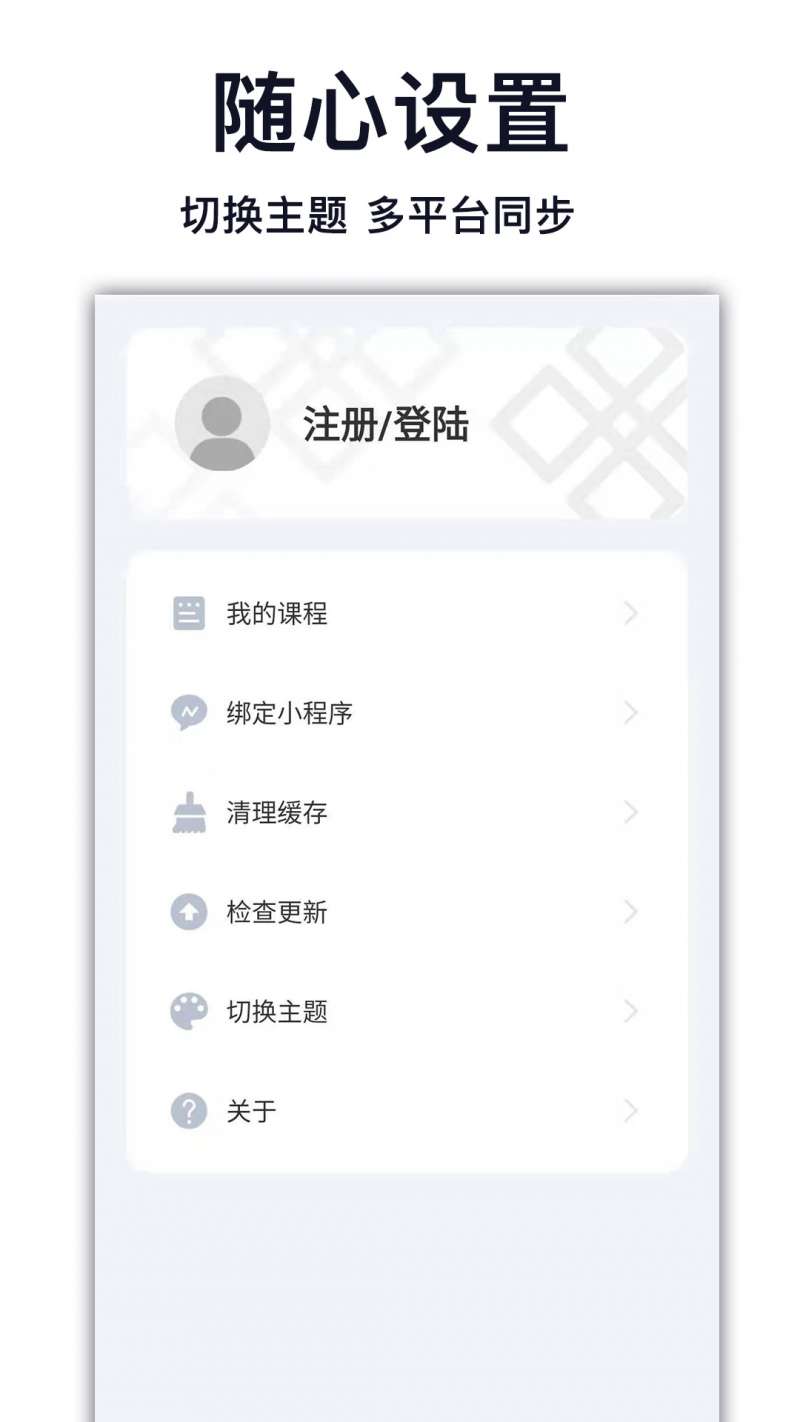Viewport: 800px width, 1422px height.
Task: Open the 绑定小程序 entry via its arrow
Action: [631, 713]
